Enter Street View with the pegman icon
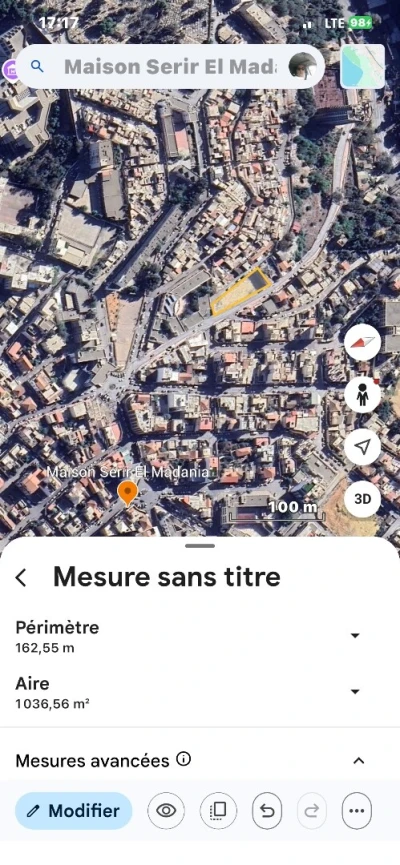 point(362,395)
